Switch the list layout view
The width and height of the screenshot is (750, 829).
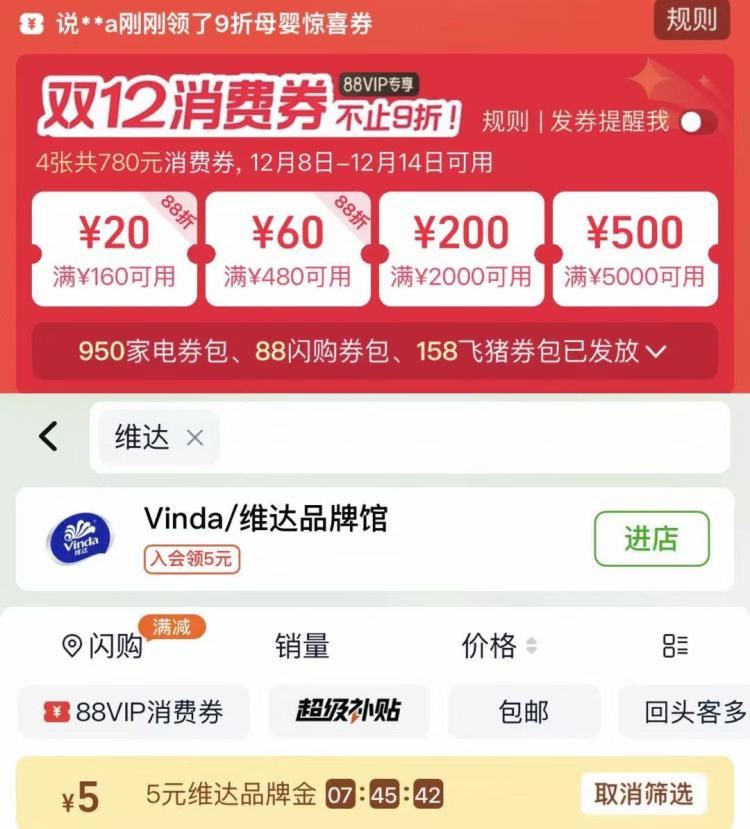coord(675,646)
